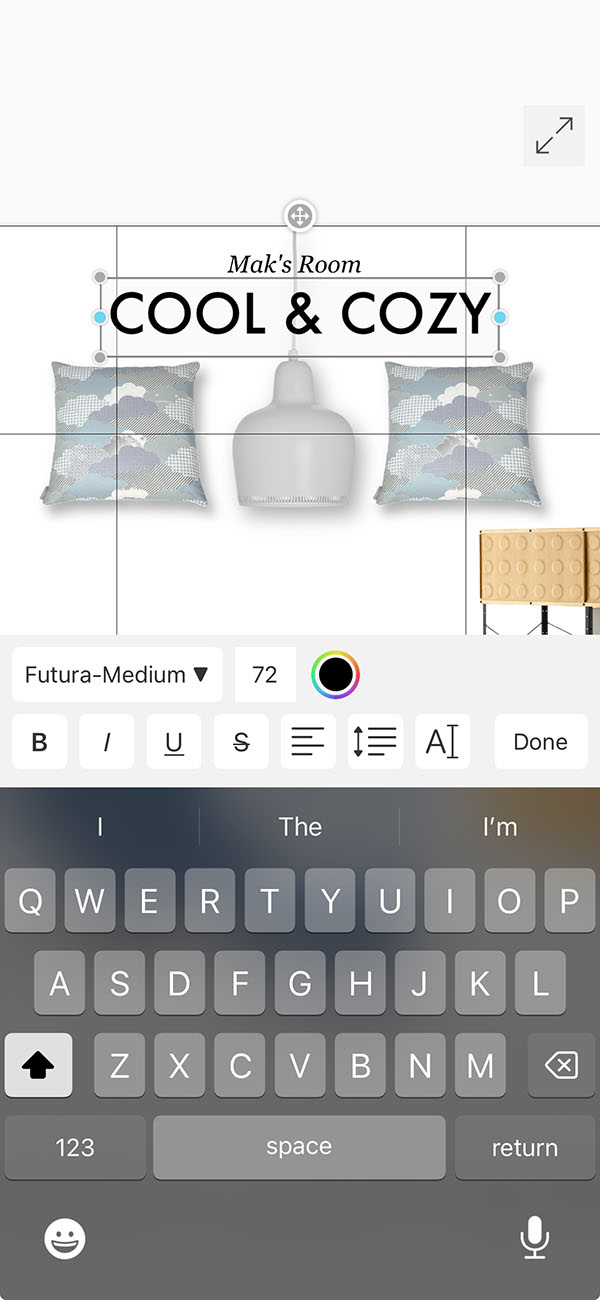Adjust the line spacing
Screen dimensions: 600x1300
(375, 742)
